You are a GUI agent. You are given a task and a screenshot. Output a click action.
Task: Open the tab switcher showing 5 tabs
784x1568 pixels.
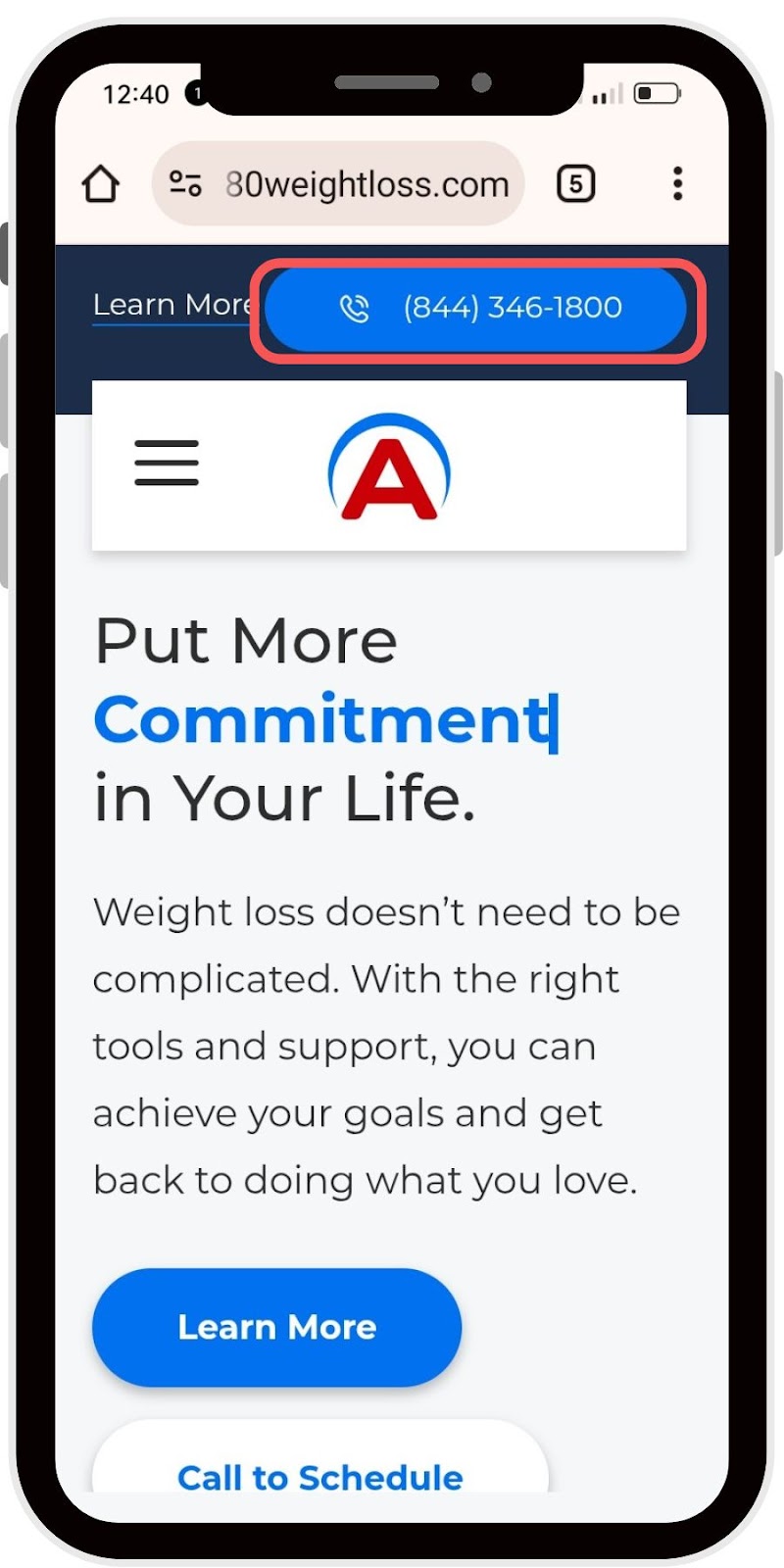pyautogui.click(x=575, y=184)
